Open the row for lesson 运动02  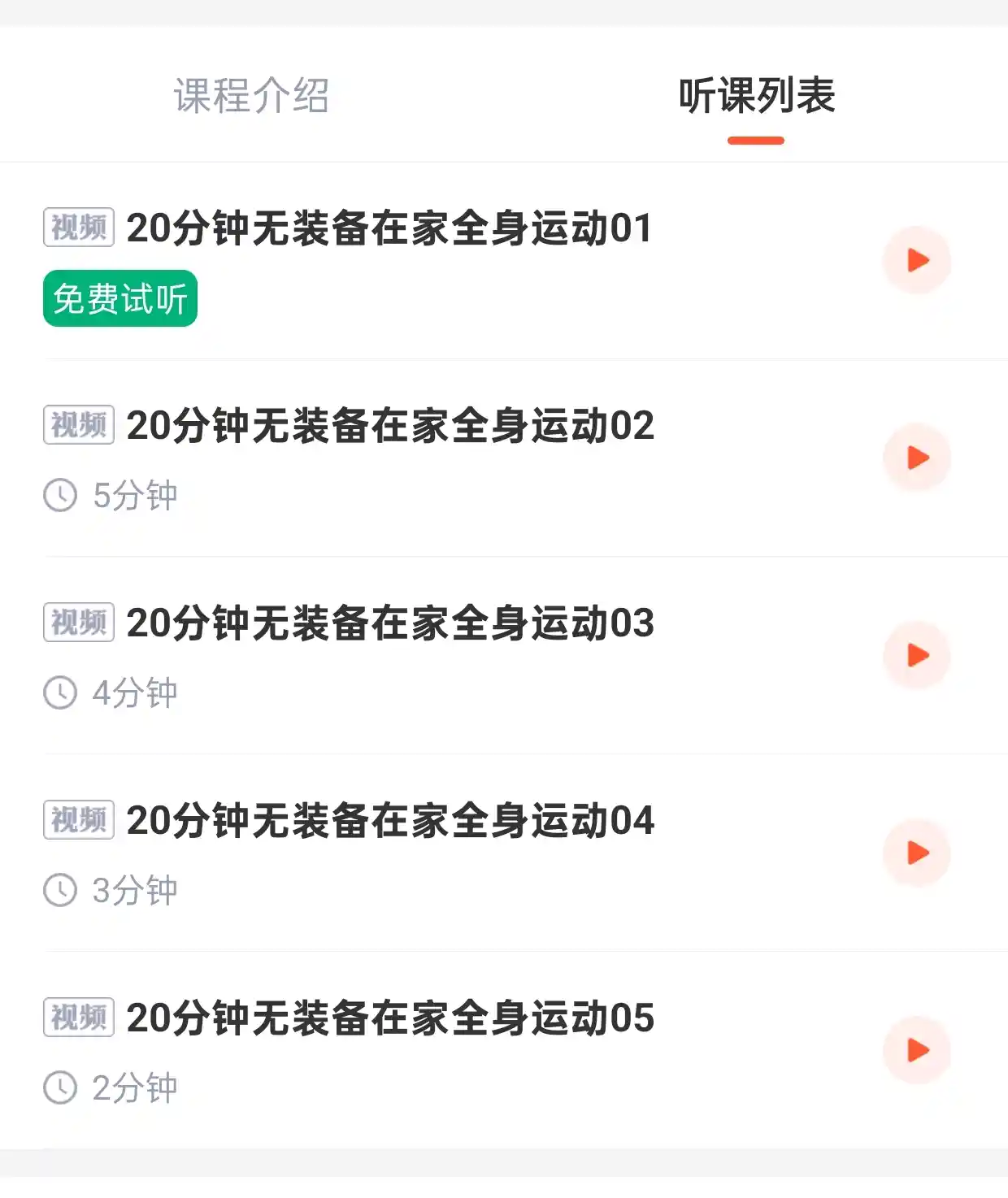point(504,458)
